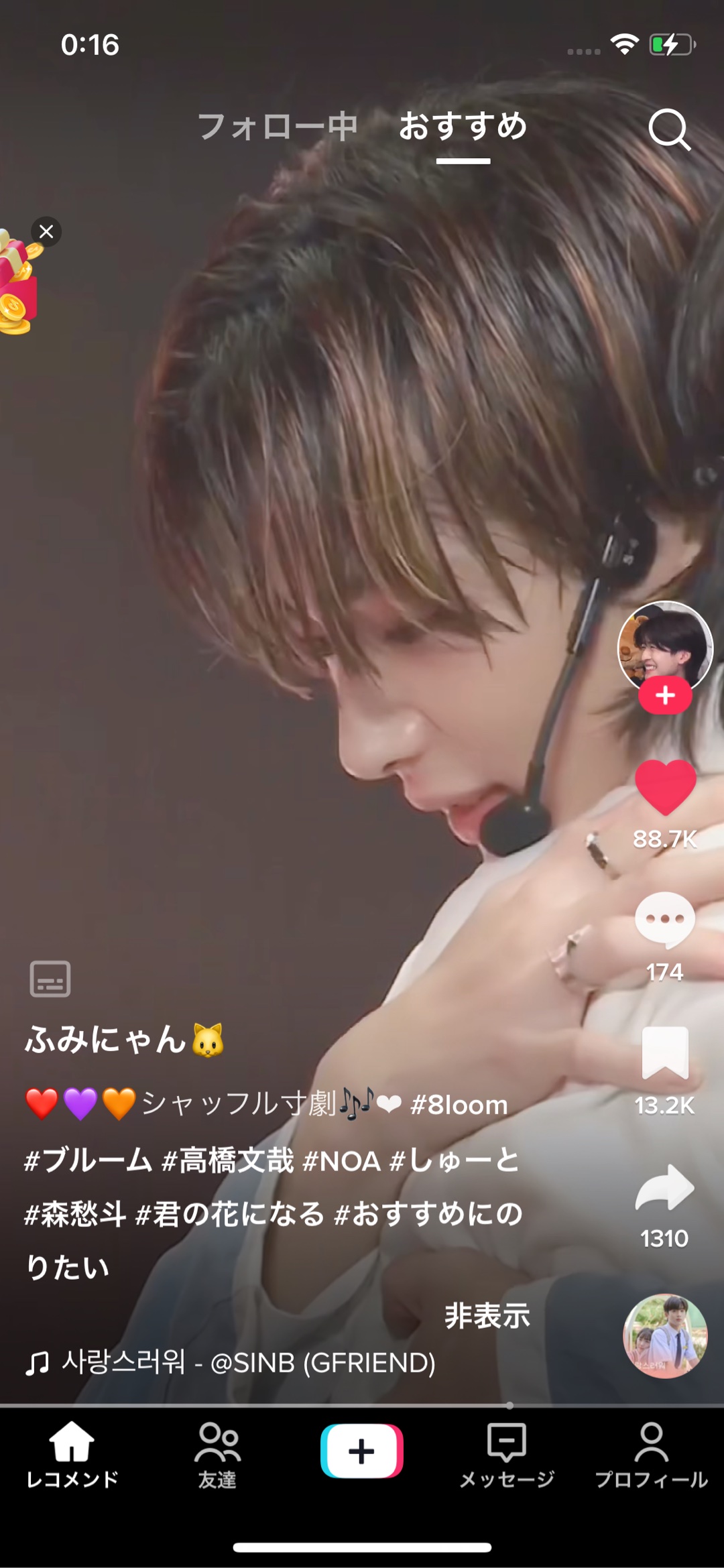Open the spinning sound disc
Viewport: 724px width, 1568px height.
coord(664,1335)
